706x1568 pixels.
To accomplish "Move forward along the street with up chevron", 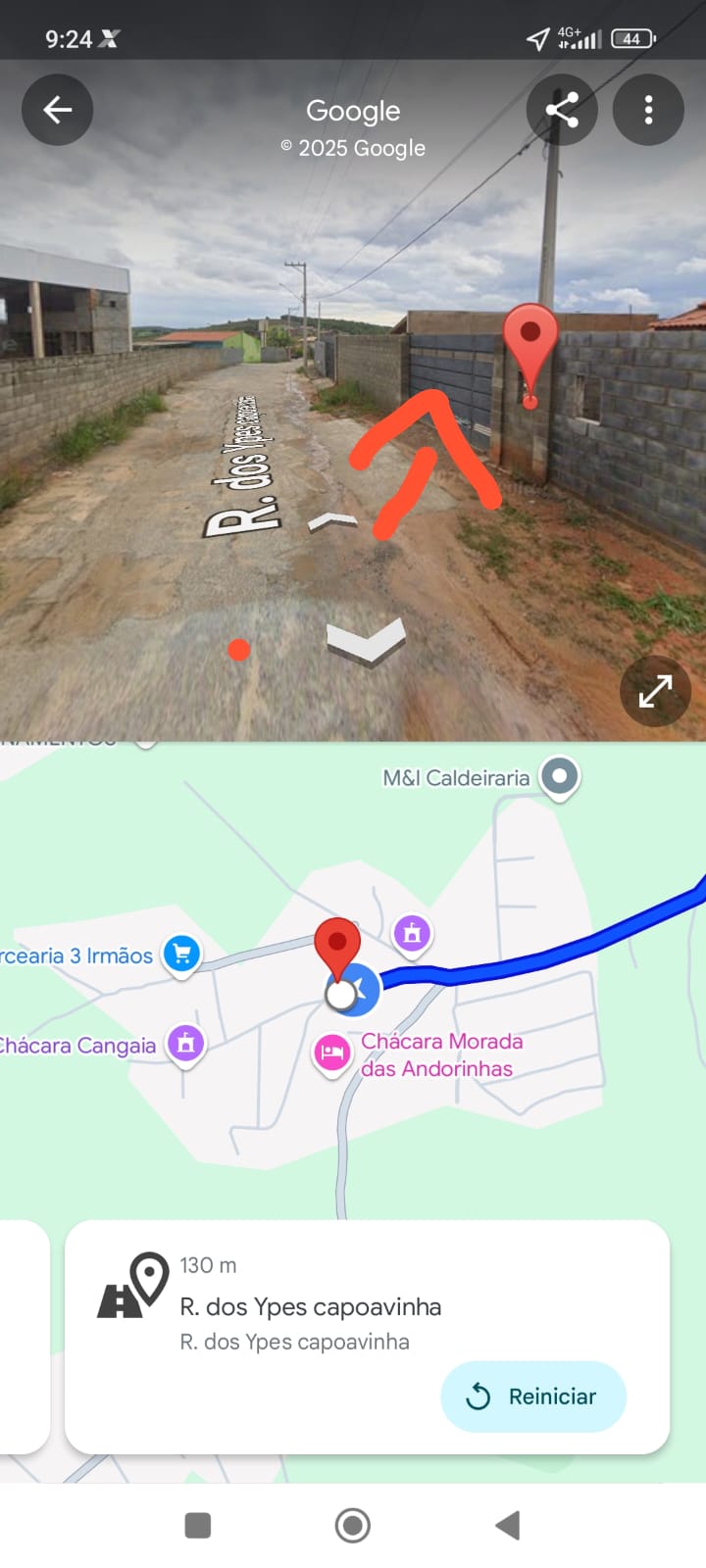I will [333, 521].
